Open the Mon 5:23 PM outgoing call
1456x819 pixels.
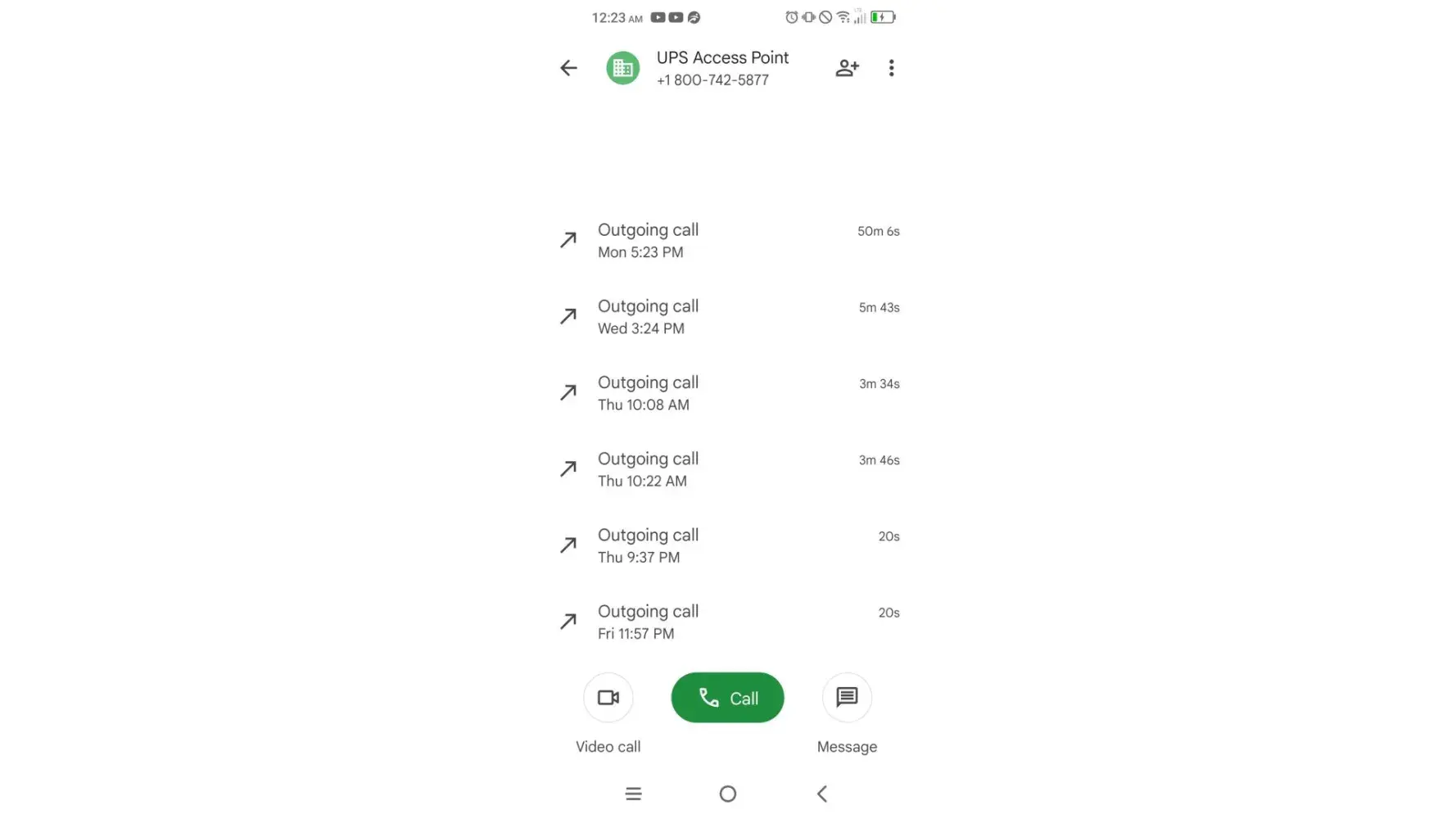(727, 241)
